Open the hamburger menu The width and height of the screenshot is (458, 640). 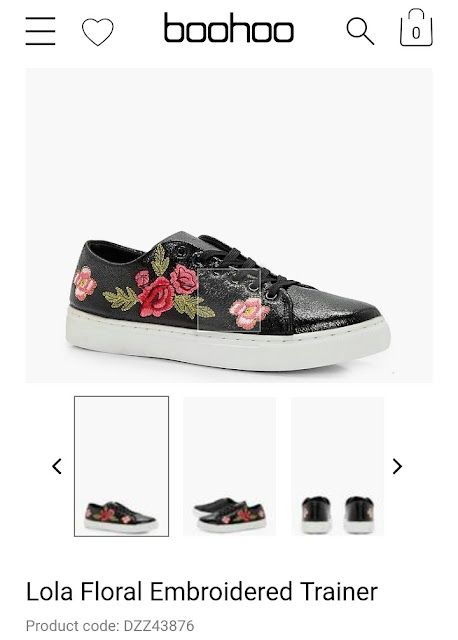(40, 31)
